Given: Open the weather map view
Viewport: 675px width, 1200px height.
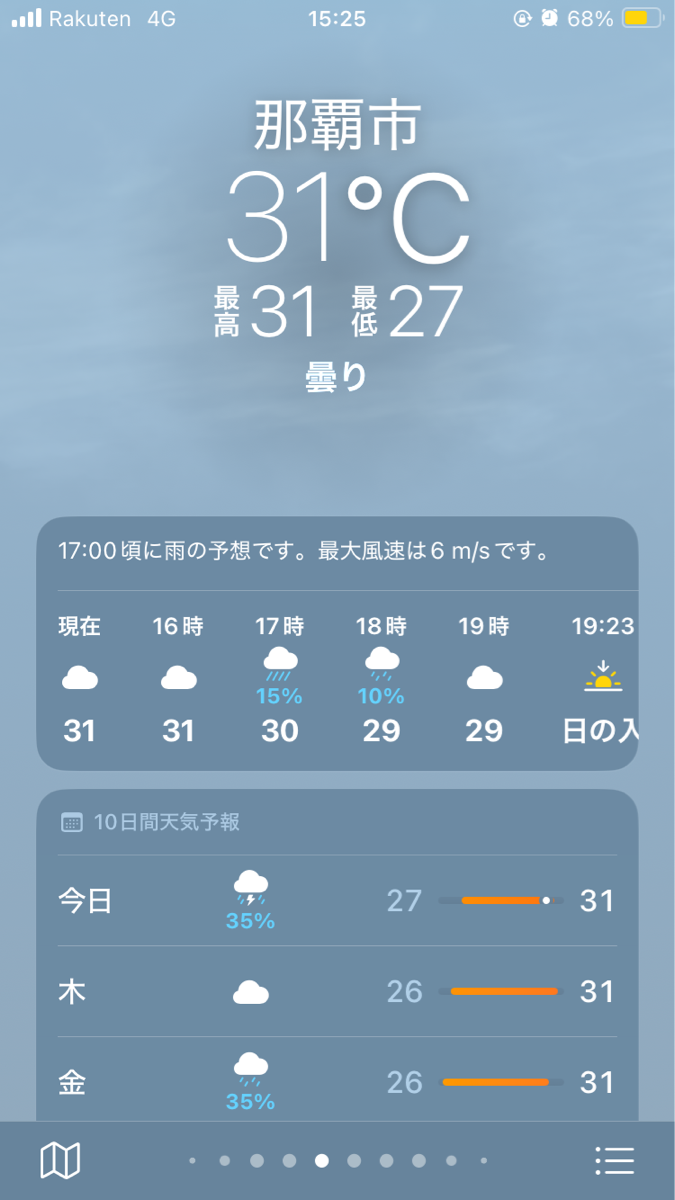Looking at the screenshot, I should (x=60, y=1160).
